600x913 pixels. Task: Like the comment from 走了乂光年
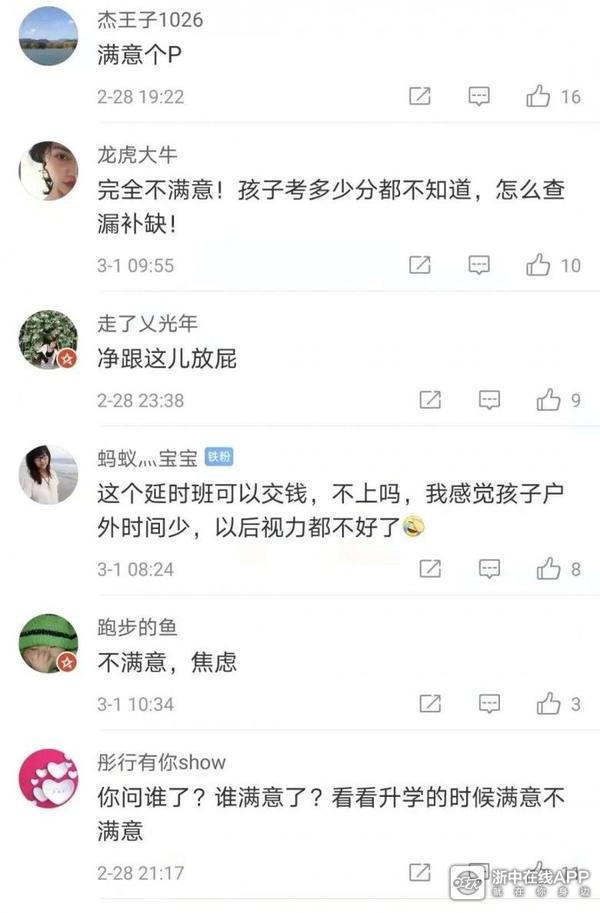pos(548,400)
